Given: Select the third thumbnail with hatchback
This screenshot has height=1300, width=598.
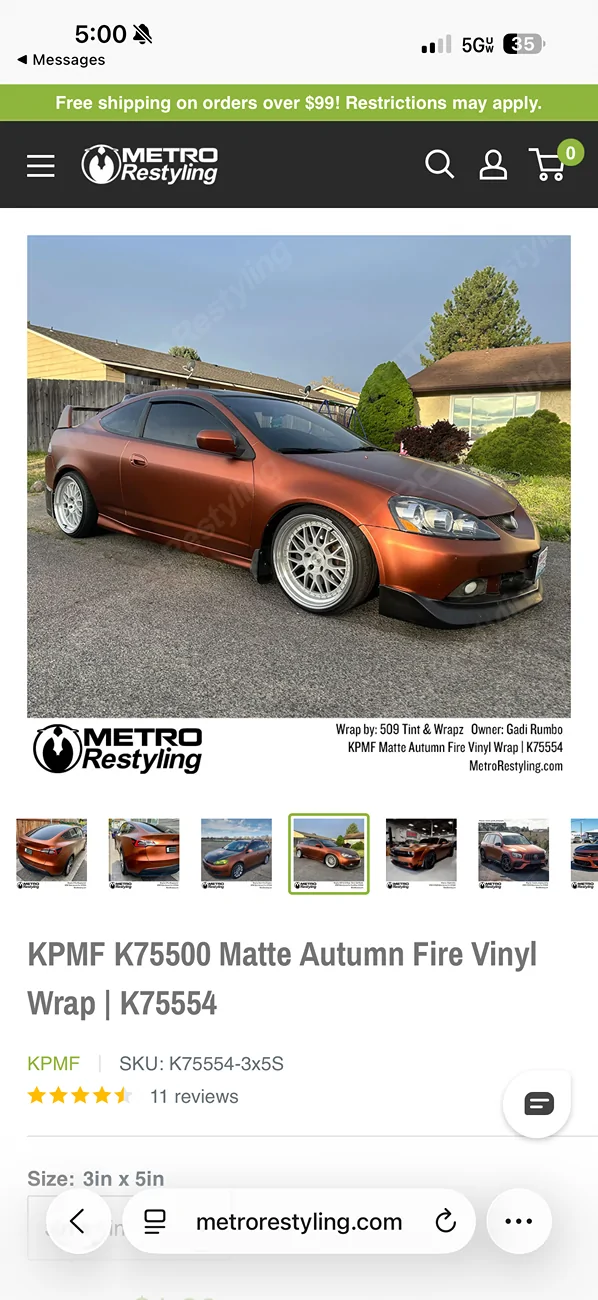Looking at the screenshot, I should (x=236, y=854).
